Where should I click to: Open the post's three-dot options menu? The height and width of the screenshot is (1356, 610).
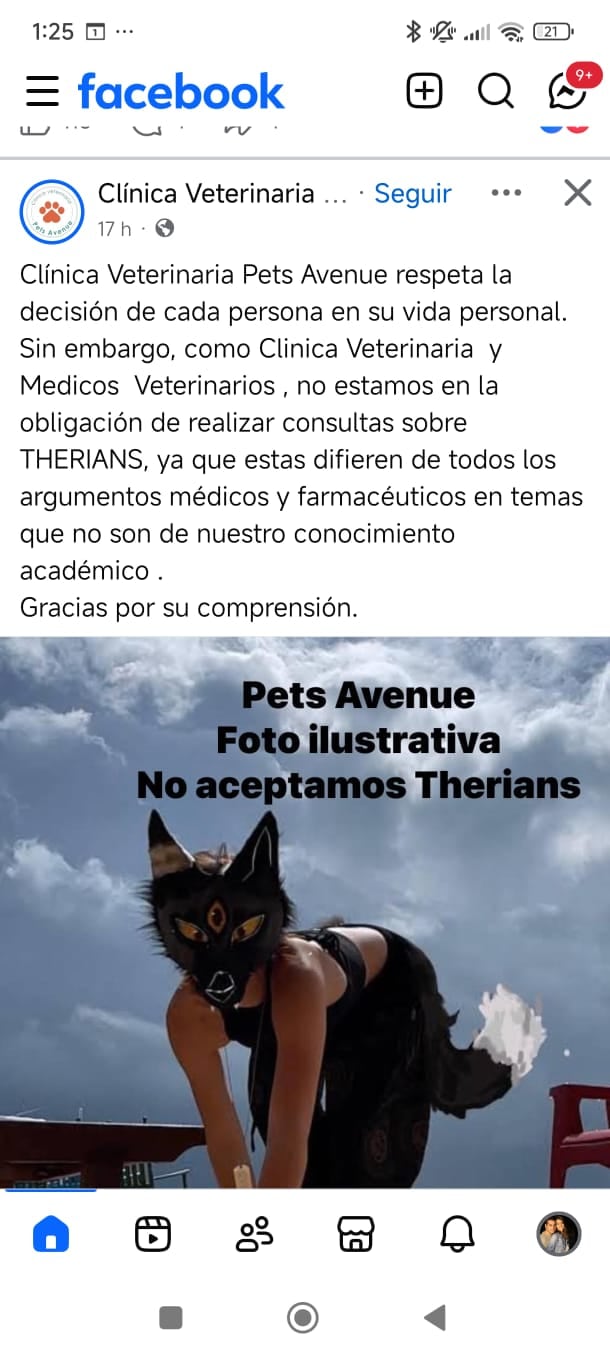[506, 193]
